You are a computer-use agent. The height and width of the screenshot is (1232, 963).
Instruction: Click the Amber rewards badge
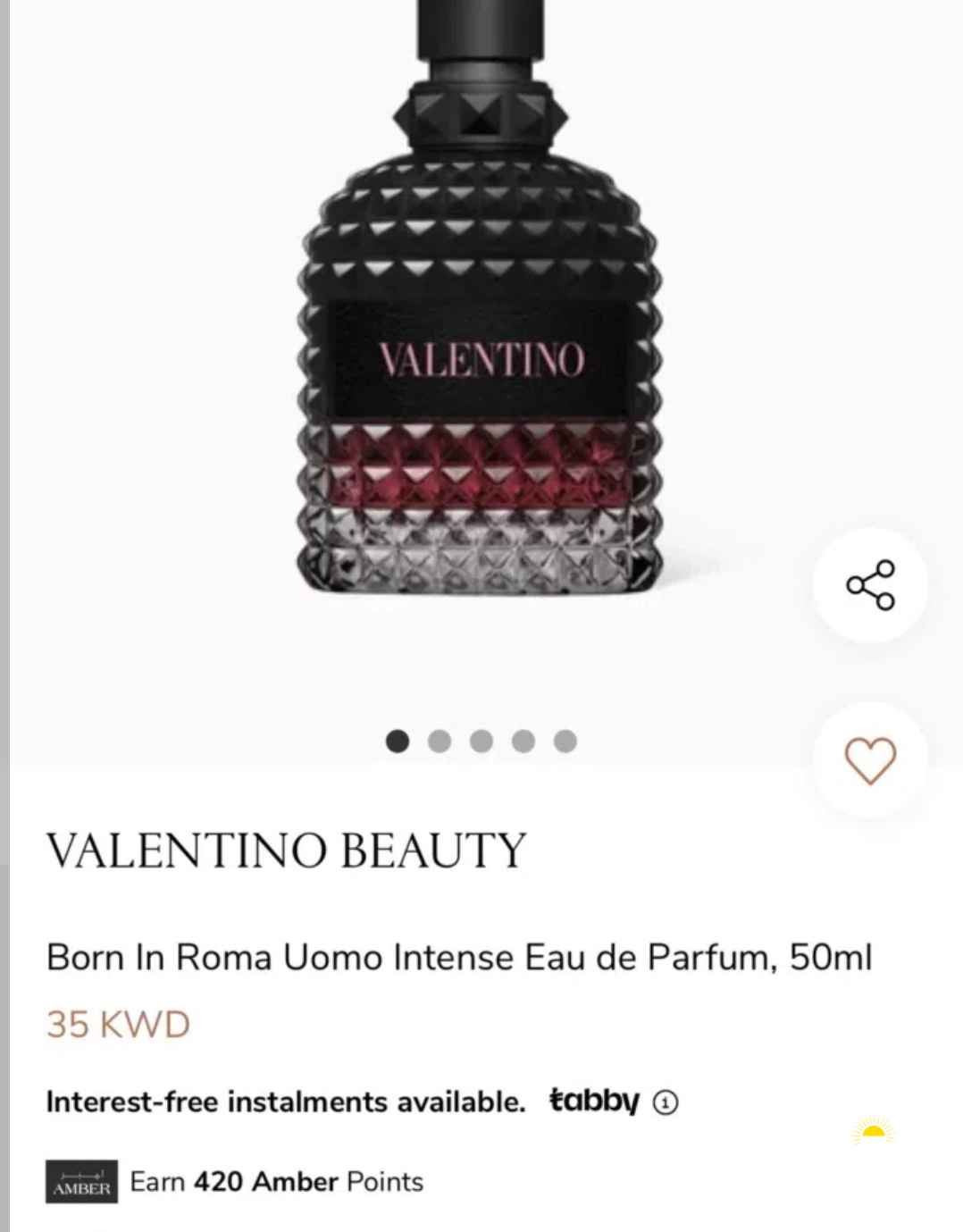[x=80, y=1181]
